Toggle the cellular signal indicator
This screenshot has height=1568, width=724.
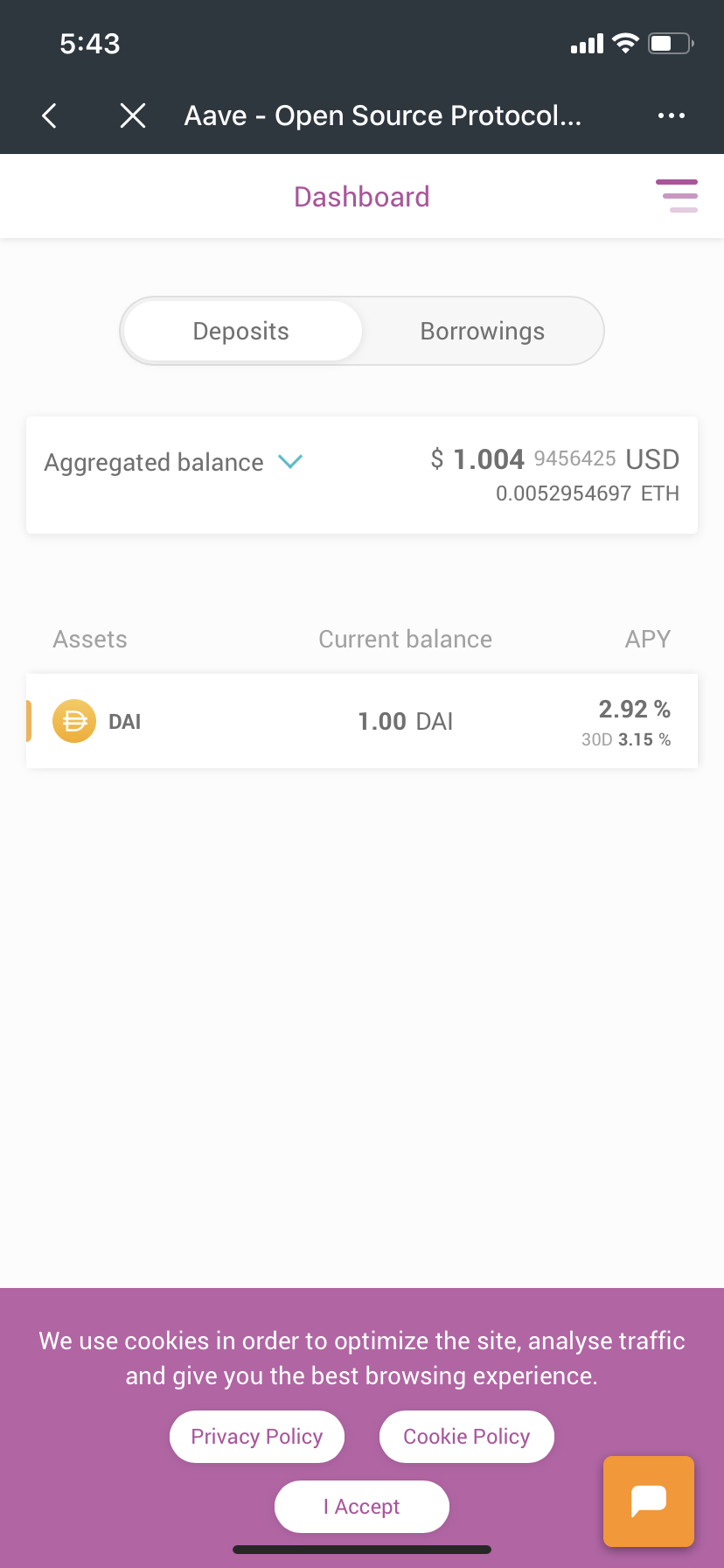point(585,42)
